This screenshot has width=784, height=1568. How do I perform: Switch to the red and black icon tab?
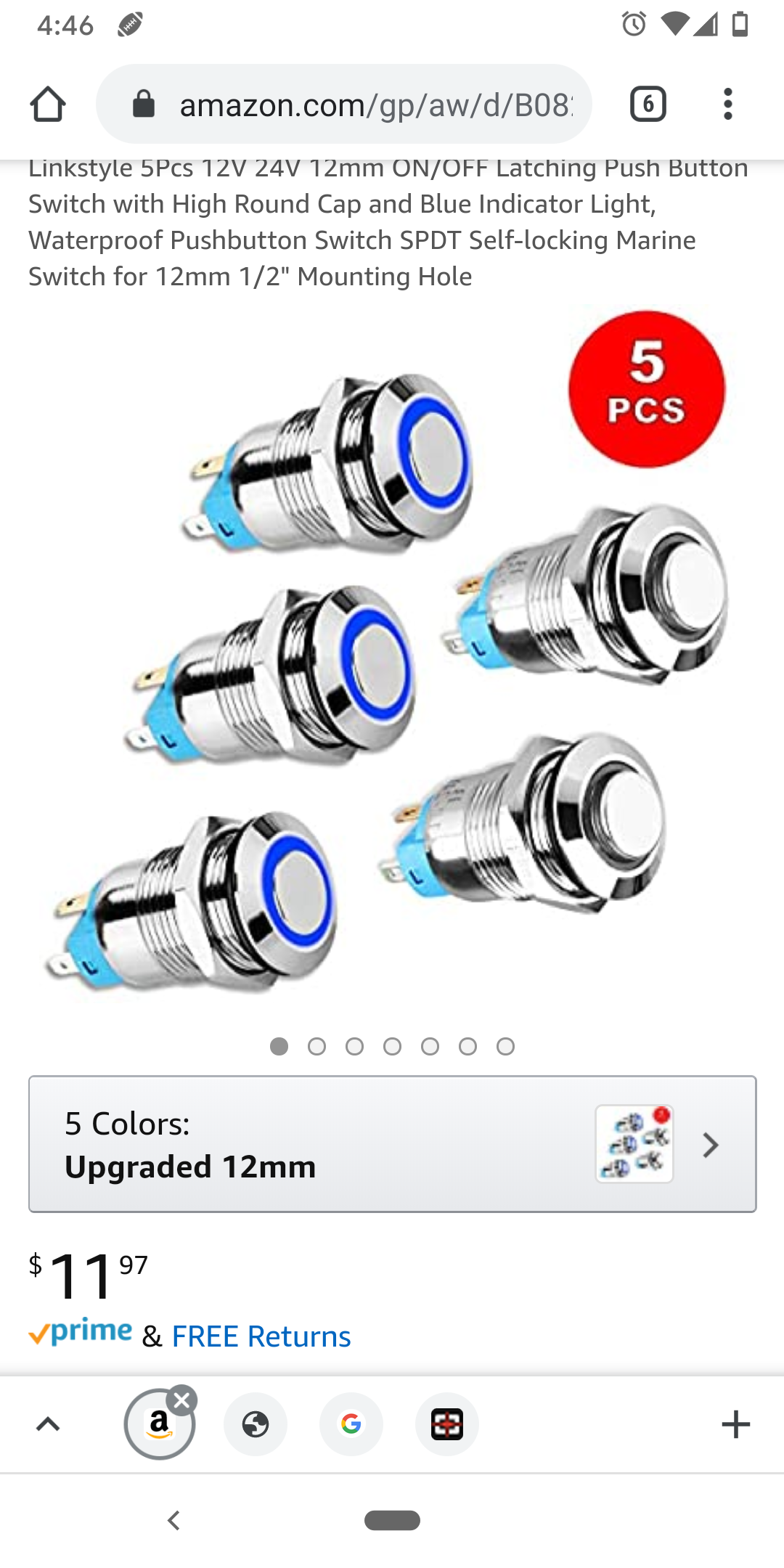point(446,1424)
